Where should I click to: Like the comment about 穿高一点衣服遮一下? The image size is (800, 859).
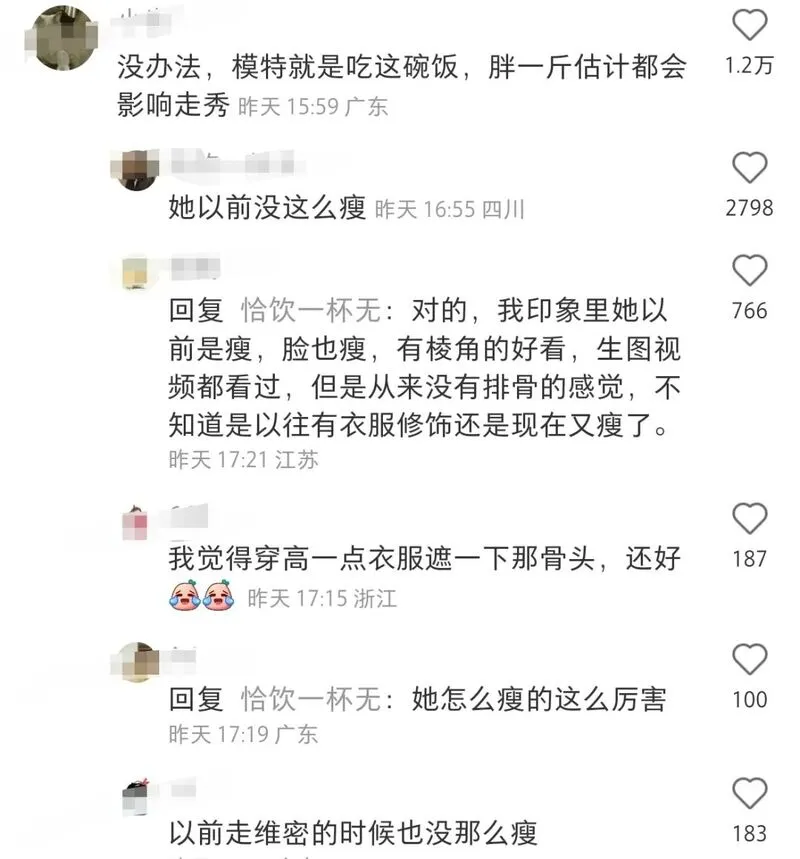coord(750,517)
